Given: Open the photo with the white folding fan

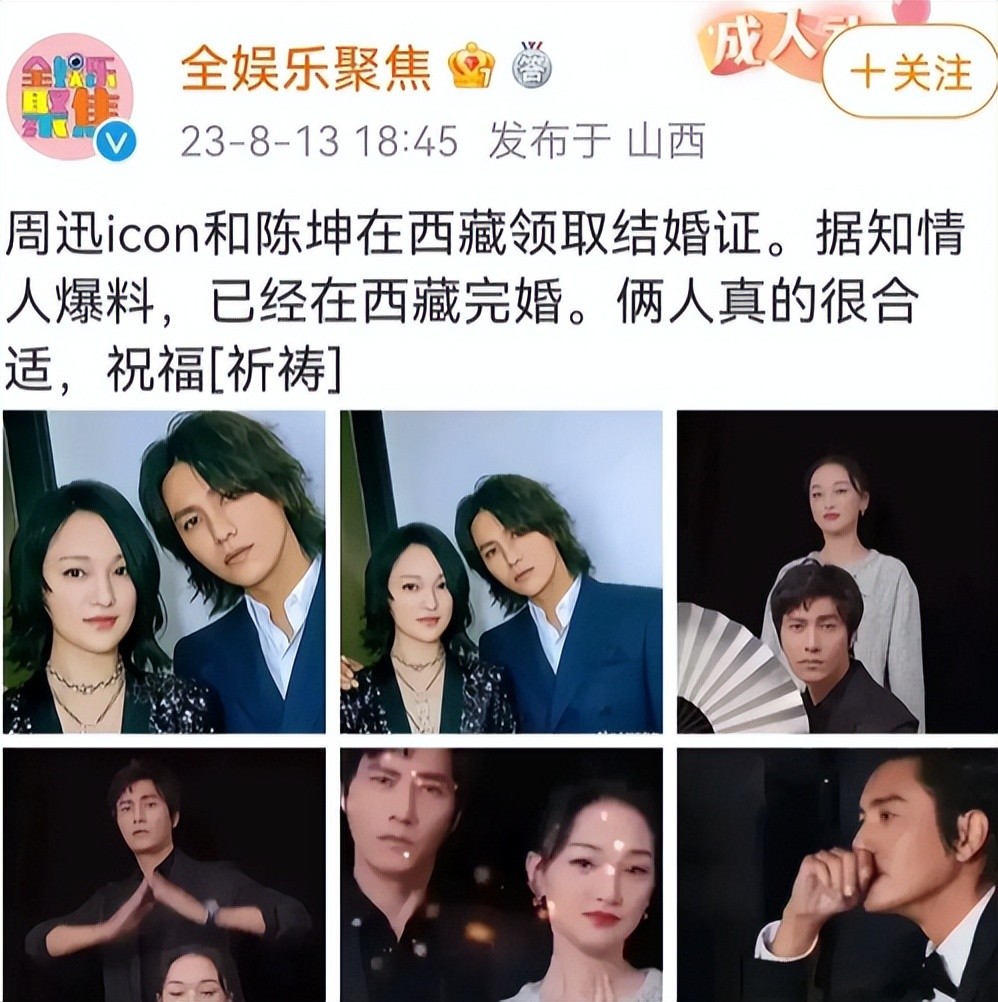Looking at the screenshot, I should (x=837, y=572).
